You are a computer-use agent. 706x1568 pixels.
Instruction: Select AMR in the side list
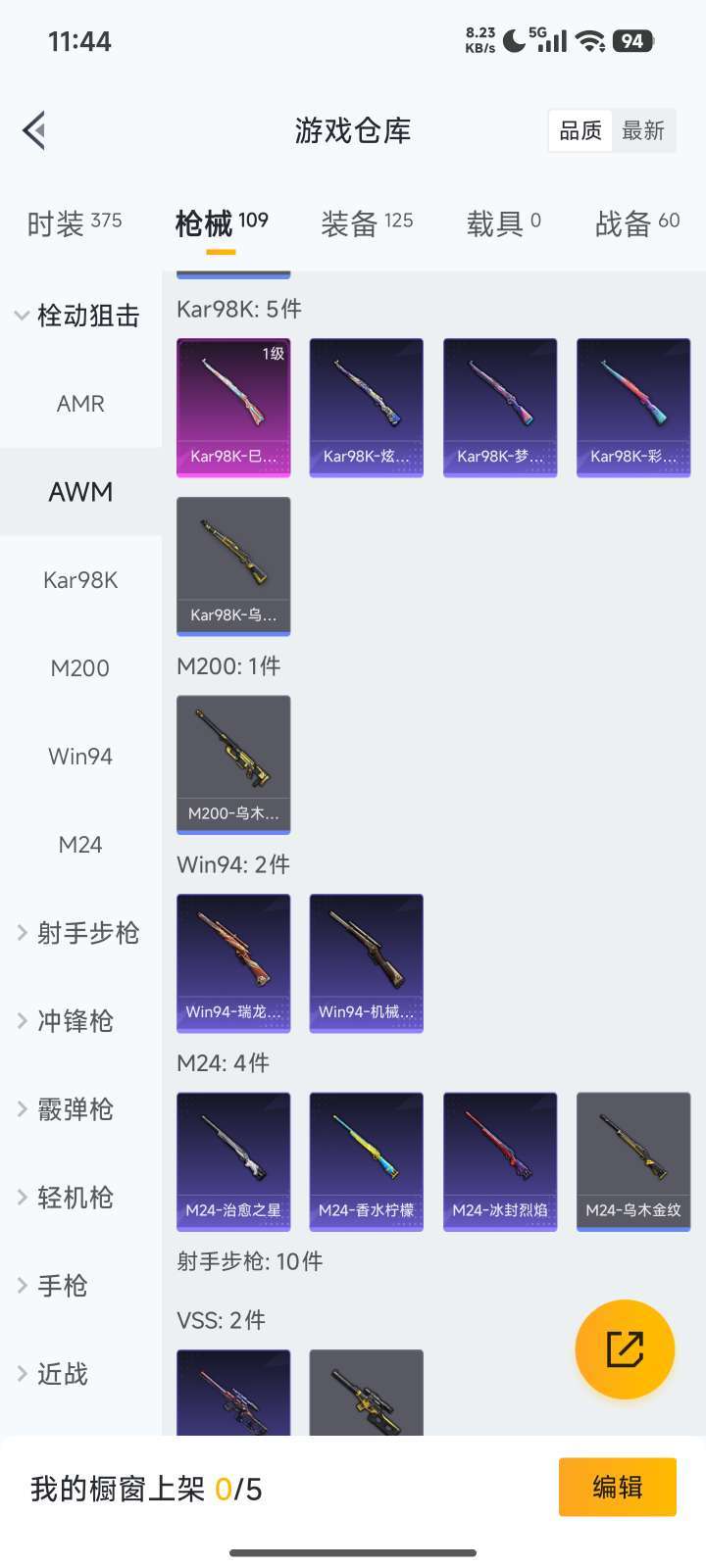pos(80,404)
